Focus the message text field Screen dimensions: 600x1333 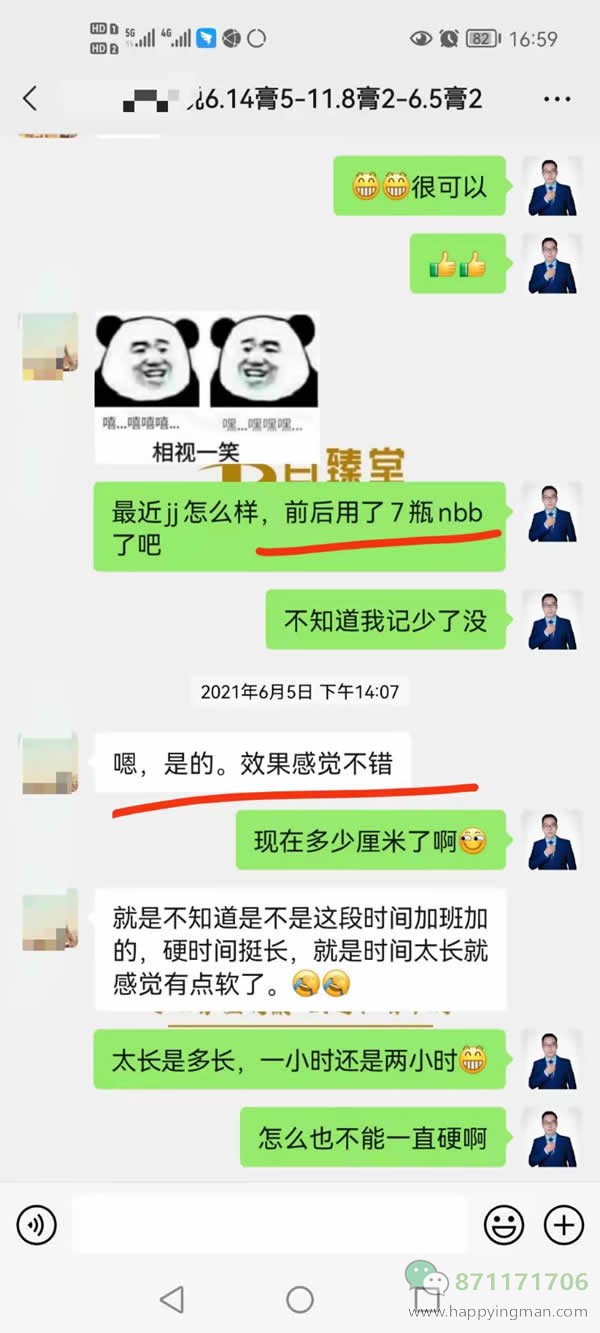pyautogui.click(x=270, y=1223)
